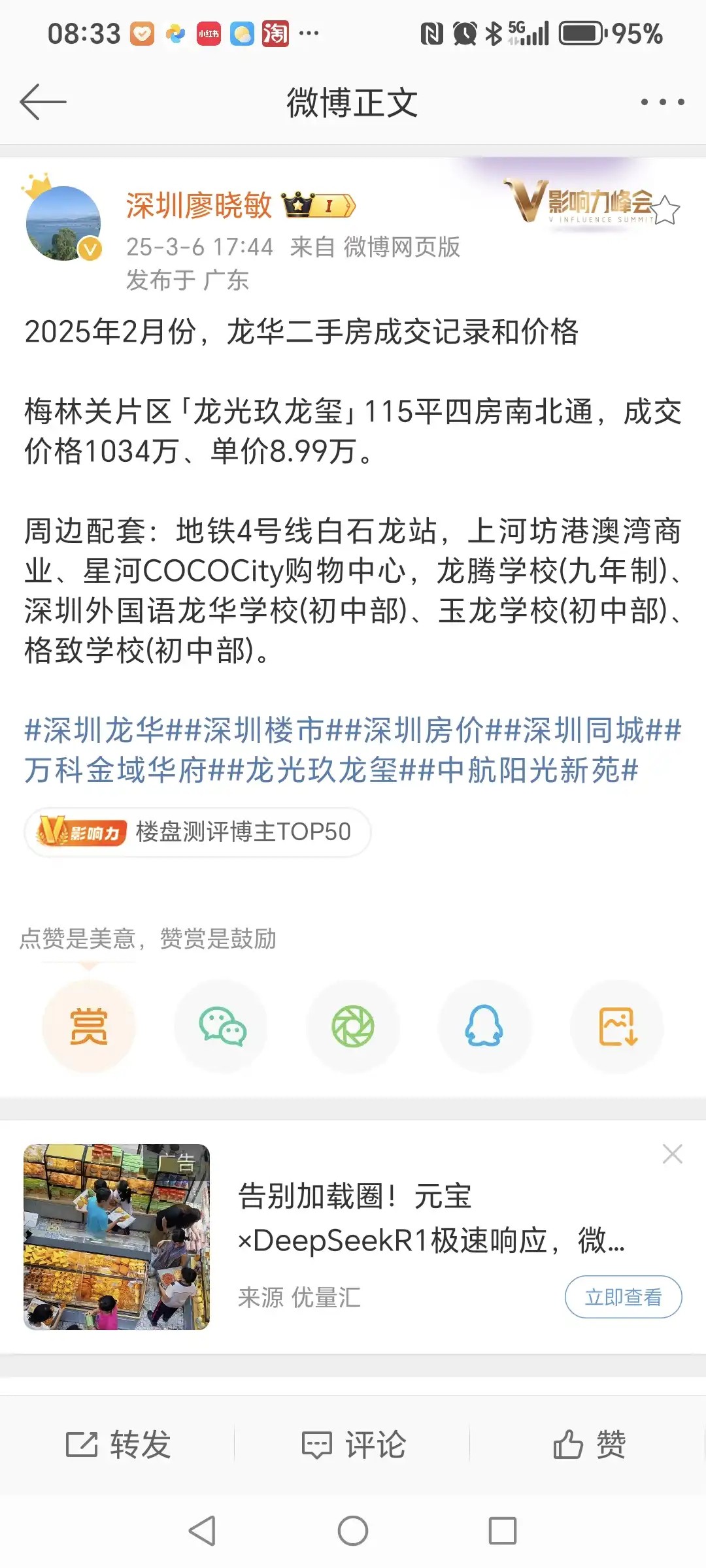706x1568 pixels.
Task: Go back using the top-left arrow
Action: point(43,102)
